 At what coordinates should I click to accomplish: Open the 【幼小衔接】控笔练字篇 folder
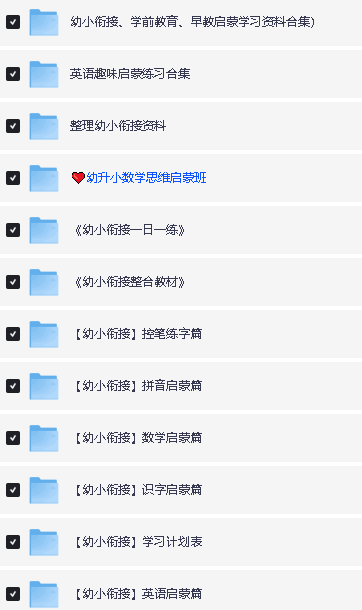point(138,334)
